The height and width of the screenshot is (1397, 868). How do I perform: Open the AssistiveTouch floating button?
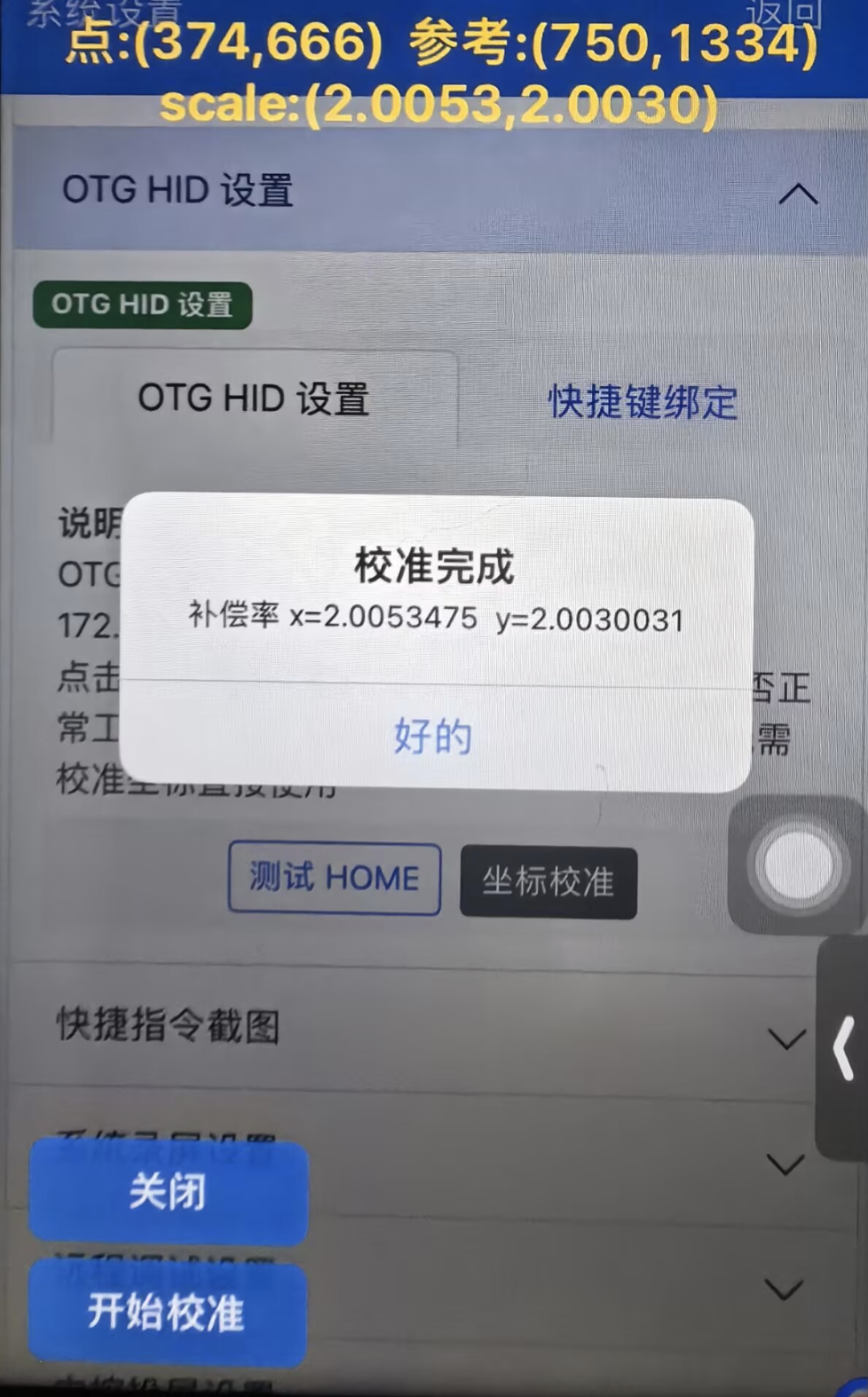coord(798,865)
